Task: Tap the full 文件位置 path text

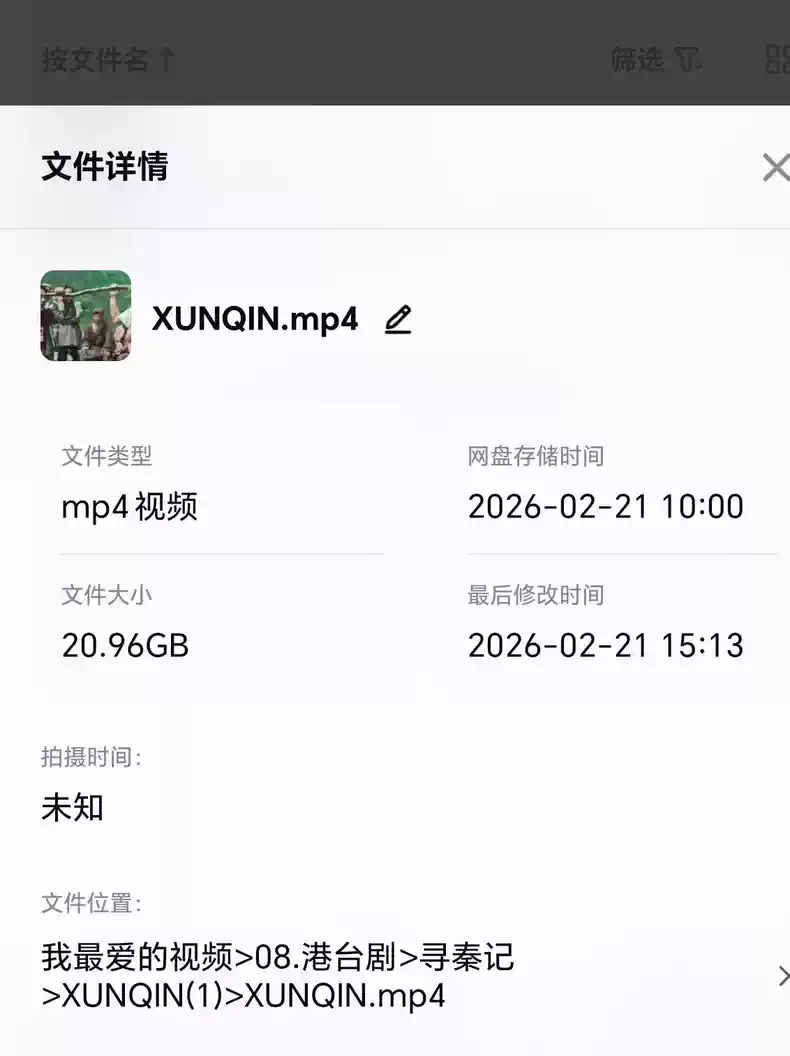Action: 278,977
